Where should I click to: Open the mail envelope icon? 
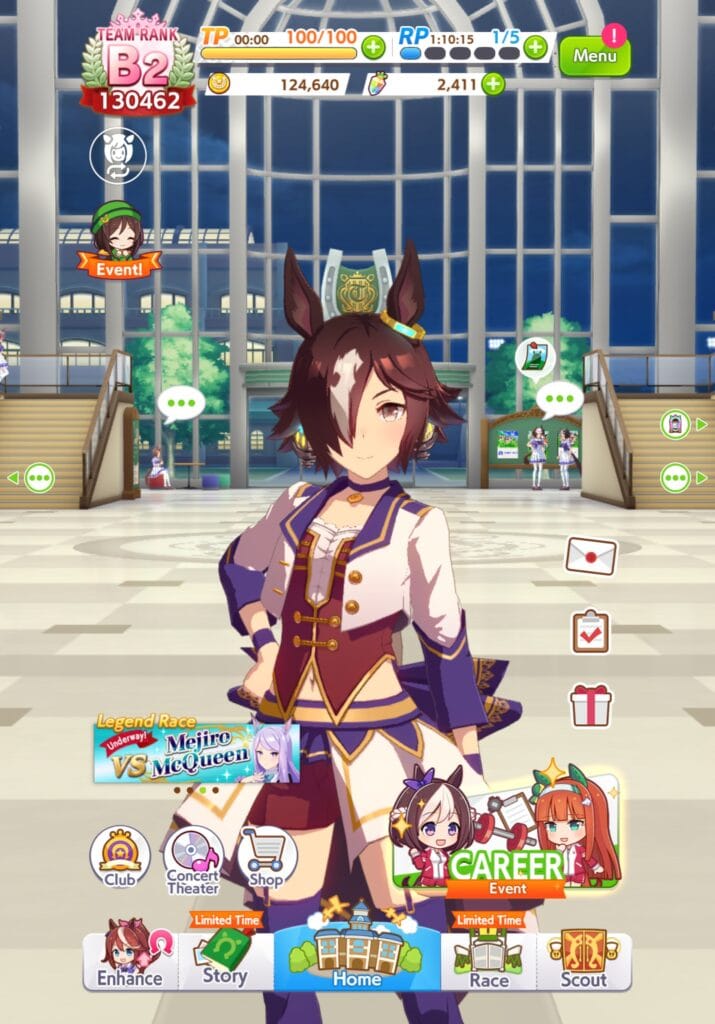(590, 556)
